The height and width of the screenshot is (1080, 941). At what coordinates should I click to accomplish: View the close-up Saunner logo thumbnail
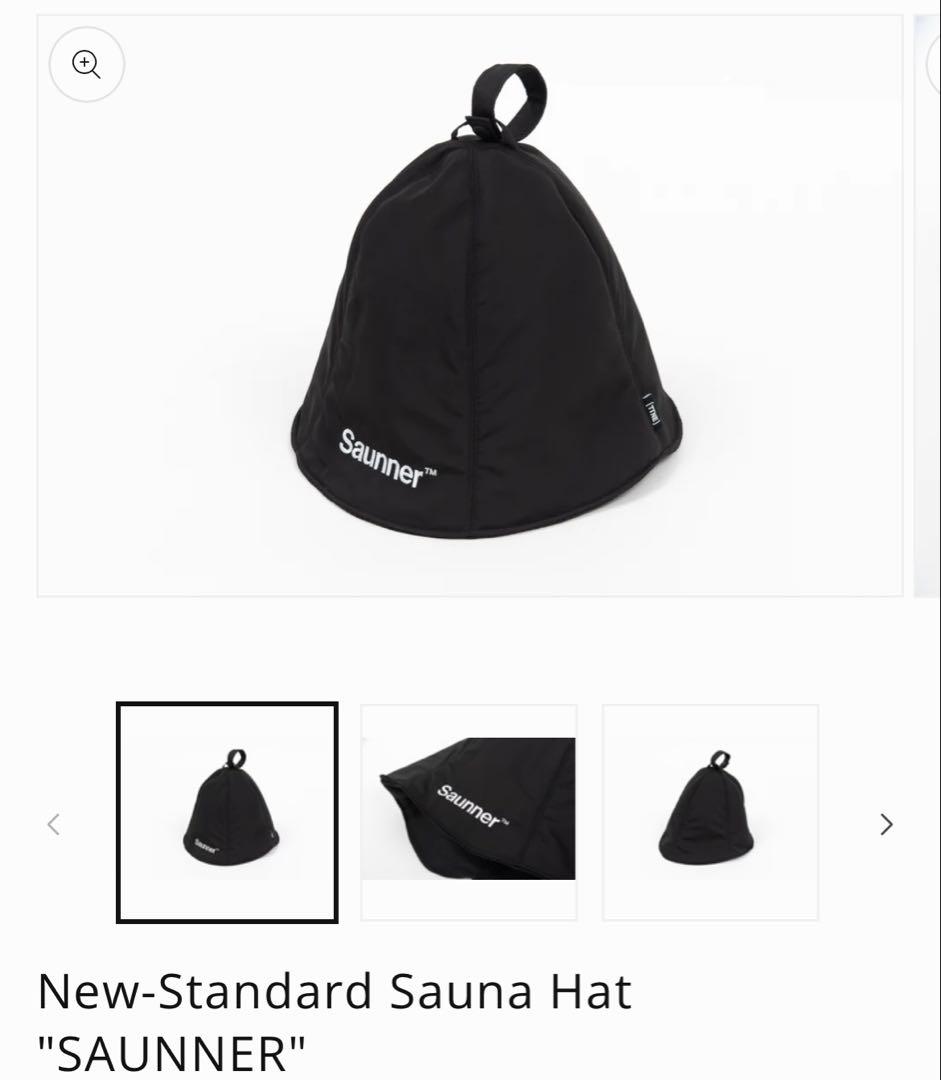click(x=468, y=812)
